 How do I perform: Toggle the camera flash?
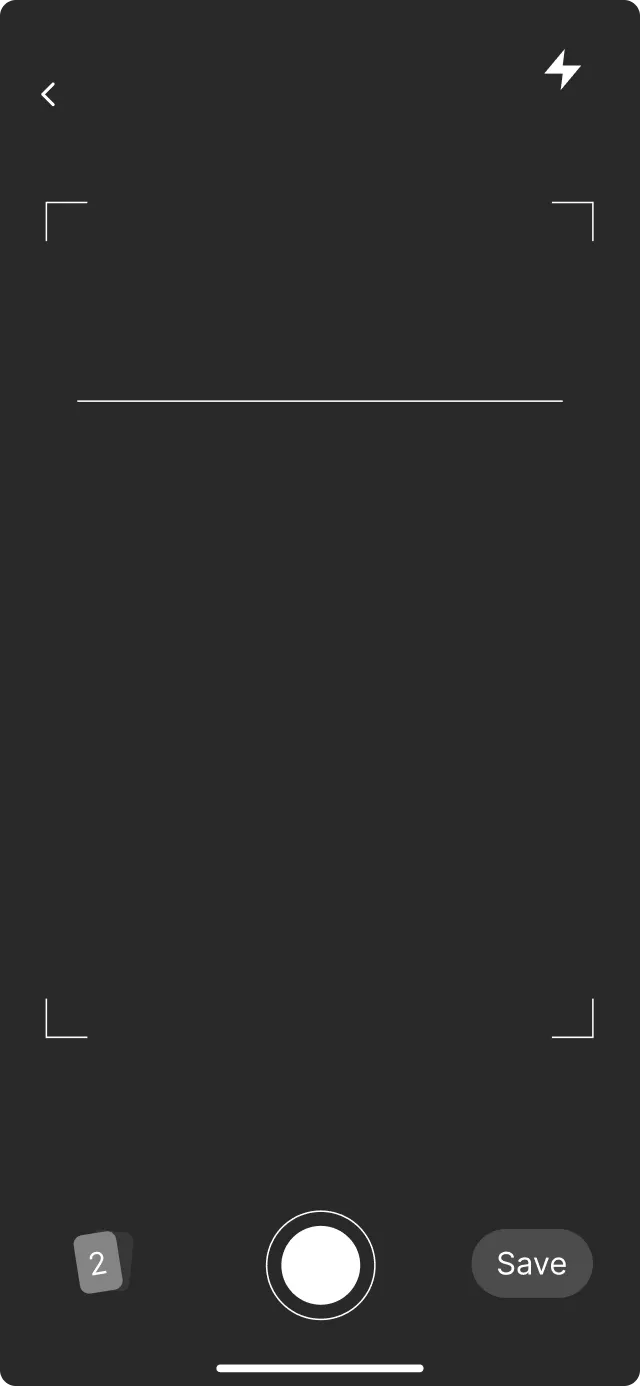[x=562, y=69]
